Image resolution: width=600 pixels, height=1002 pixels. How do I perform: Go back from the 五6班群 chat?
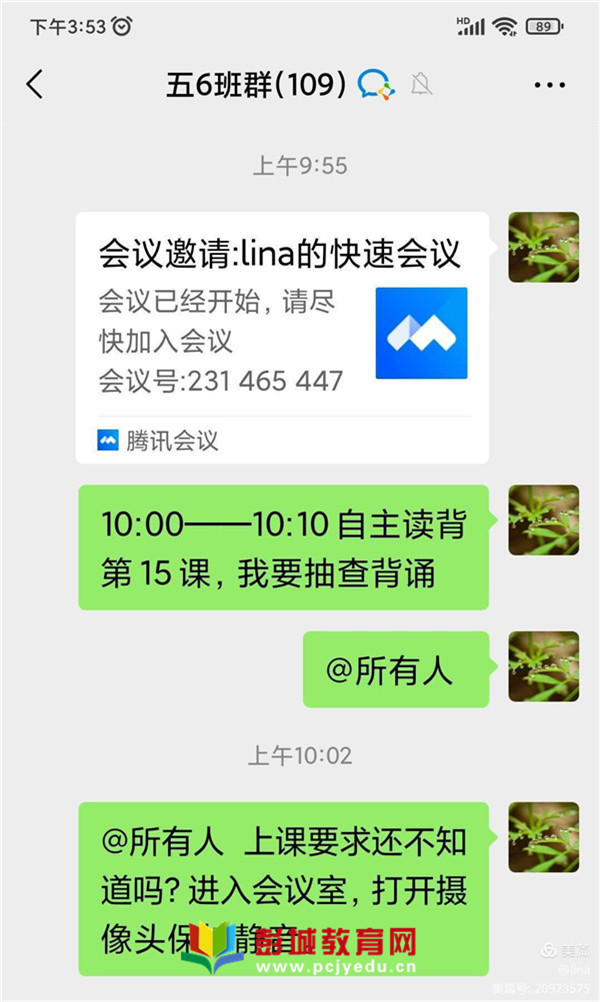pos(35,85)
